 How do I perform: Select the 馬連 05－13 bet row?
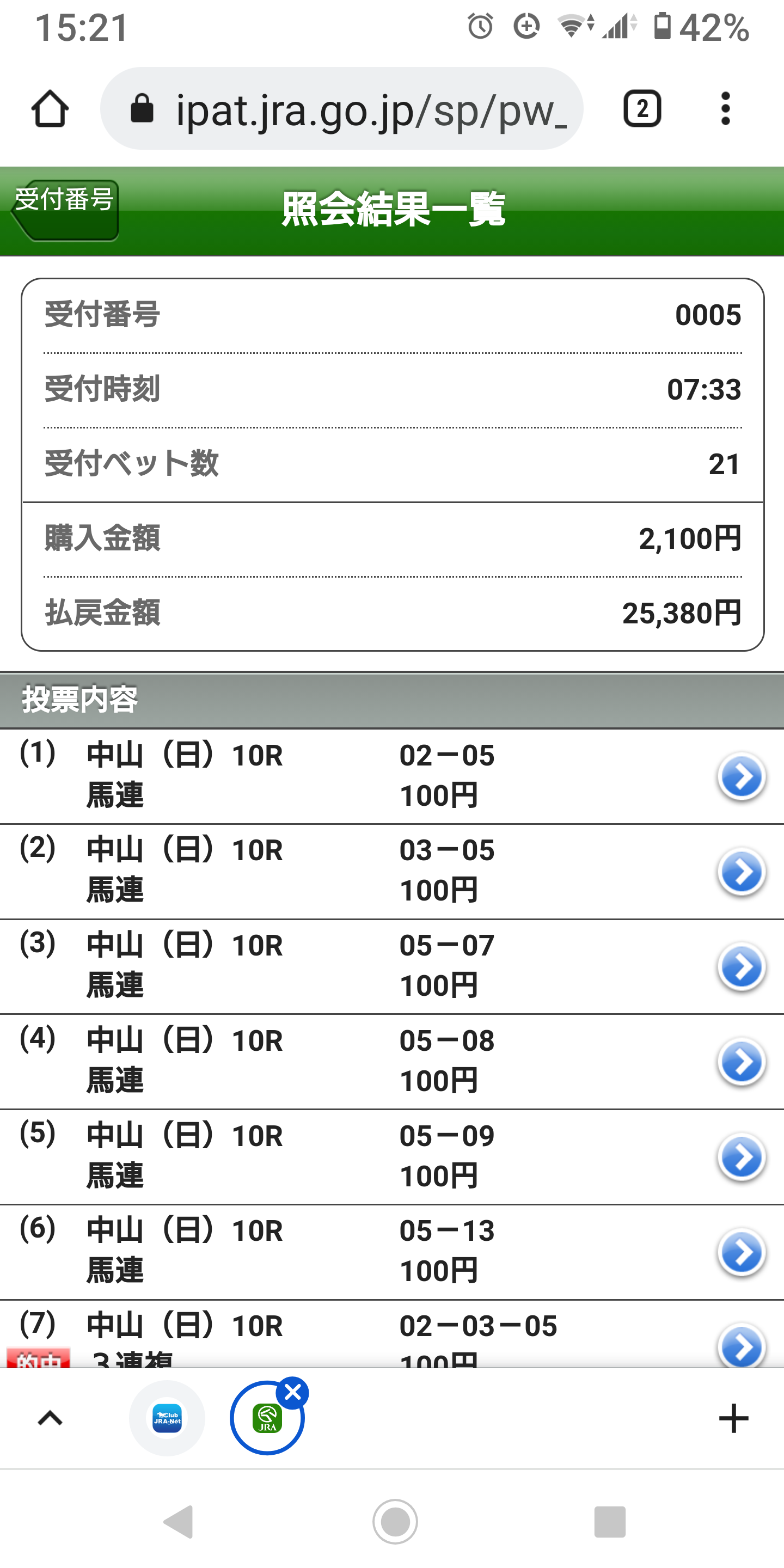(741, 1252)
